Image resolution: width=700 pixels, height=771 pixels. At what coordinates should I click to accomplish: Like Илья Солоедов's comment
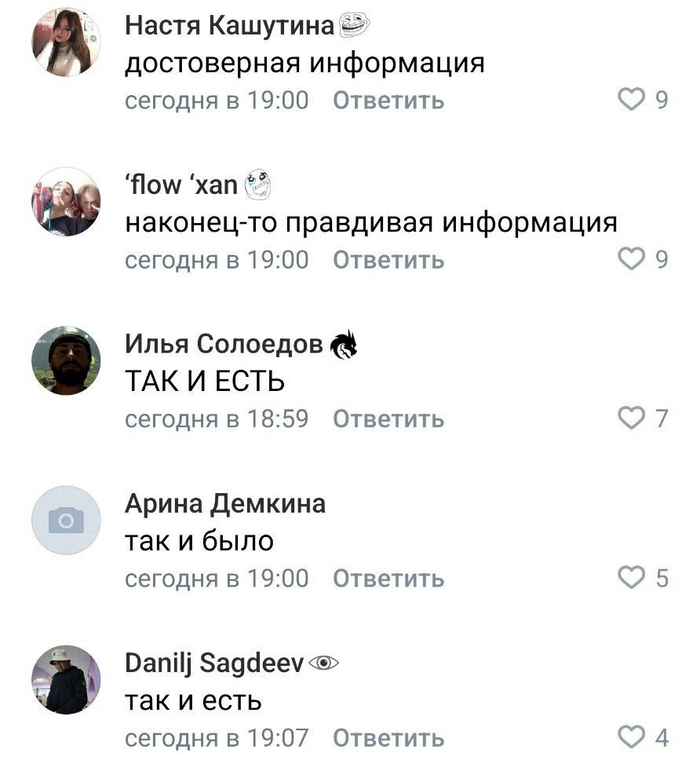(x=631, y=419)
